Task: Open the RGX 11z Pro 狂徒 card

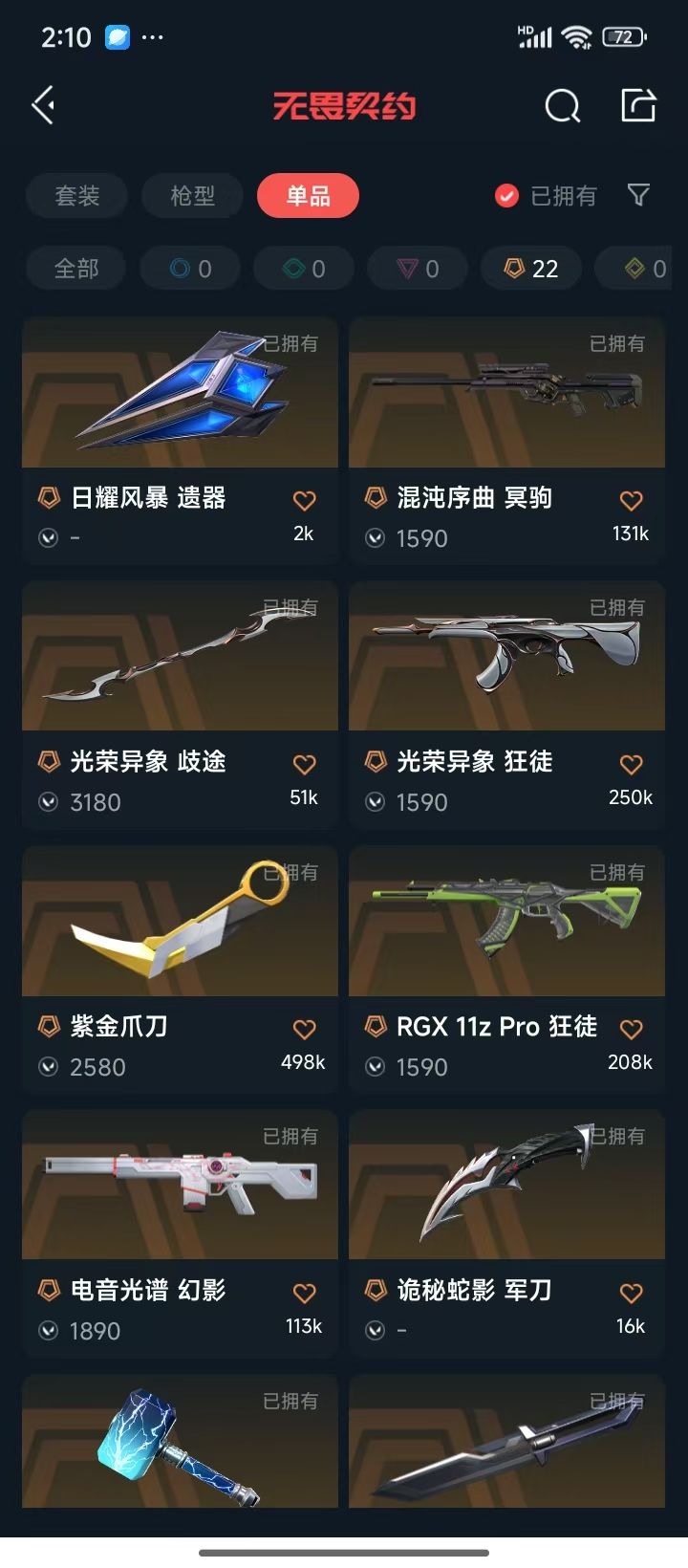Action: click(506, 968)
